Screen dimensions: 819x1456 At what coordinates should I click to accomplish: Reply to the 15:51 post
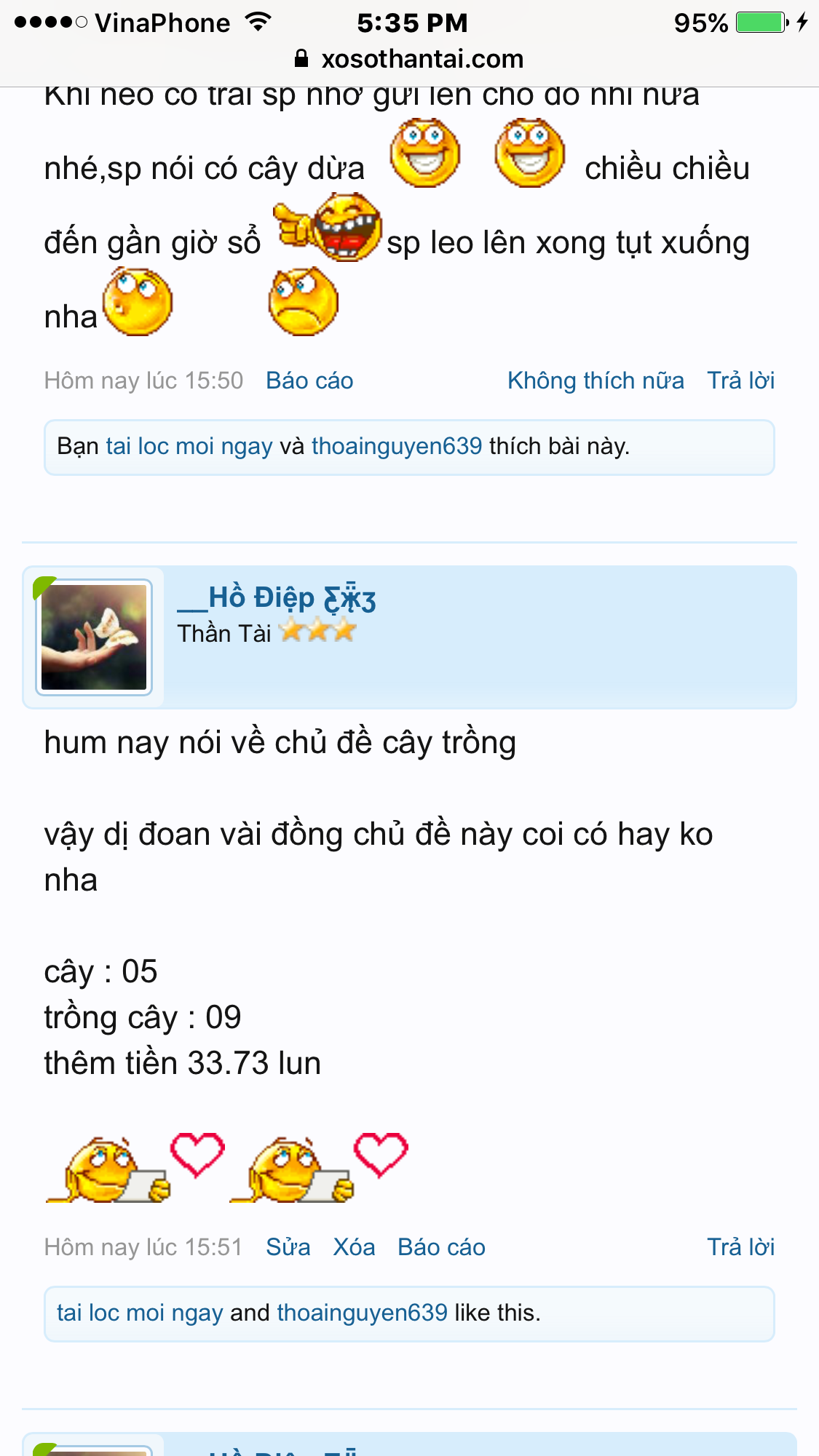click(740, 1247)
